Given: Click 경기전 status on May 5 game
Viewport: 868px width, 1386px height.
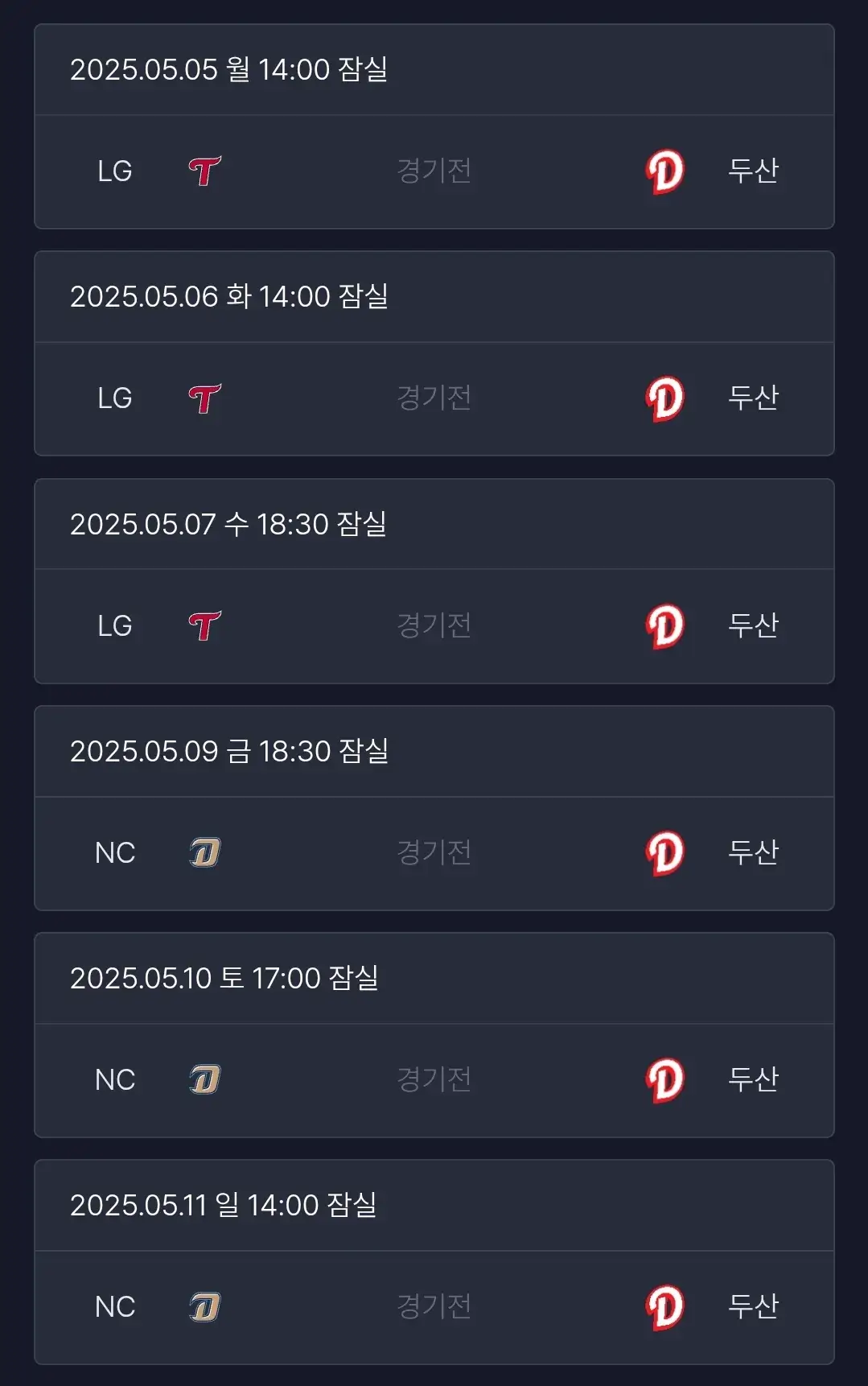Looking at the screenshot, I should pyautogui.click(x=434, y=171).
